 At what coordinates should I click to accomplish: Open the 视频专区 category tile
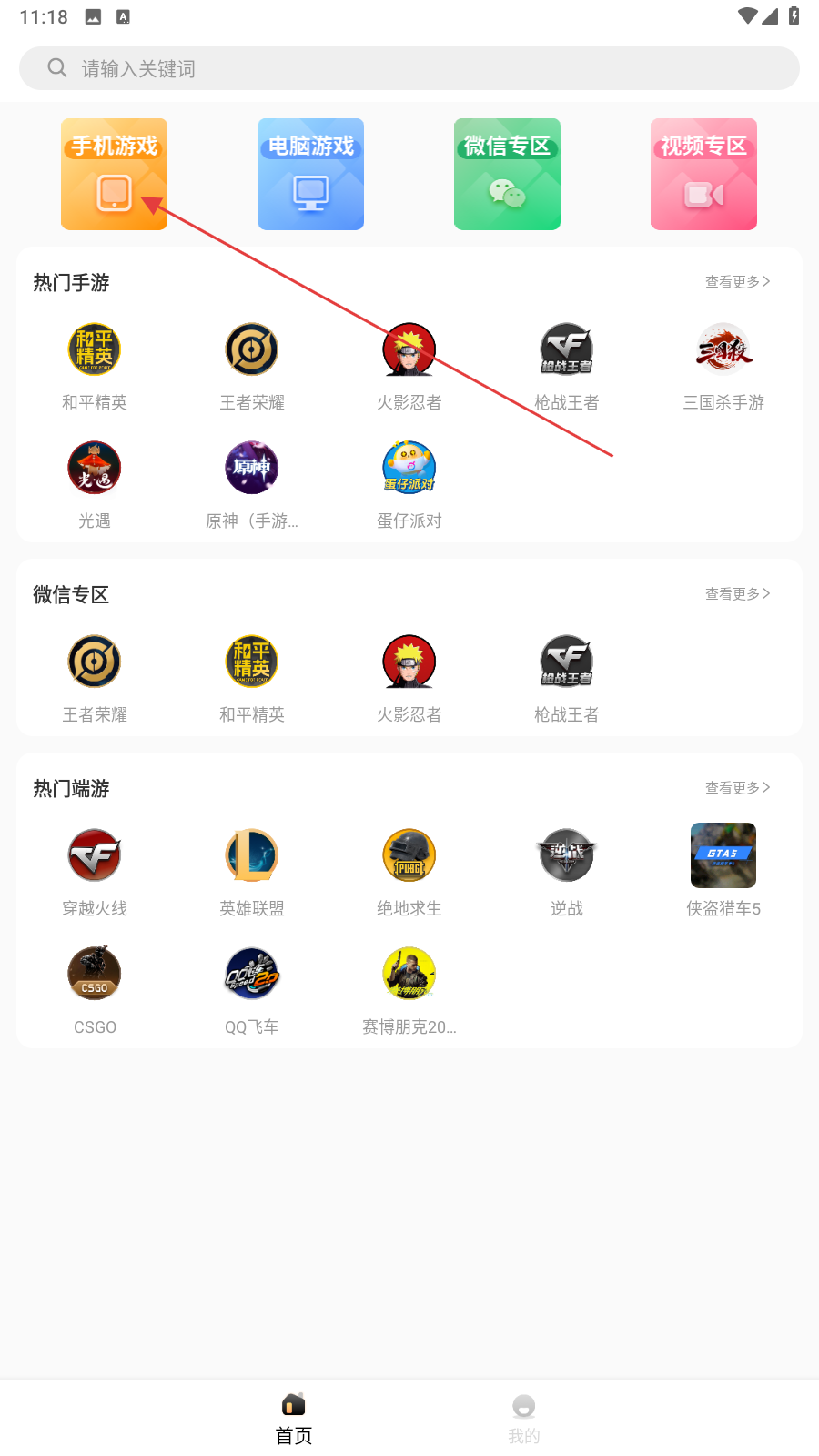(703, 174)
